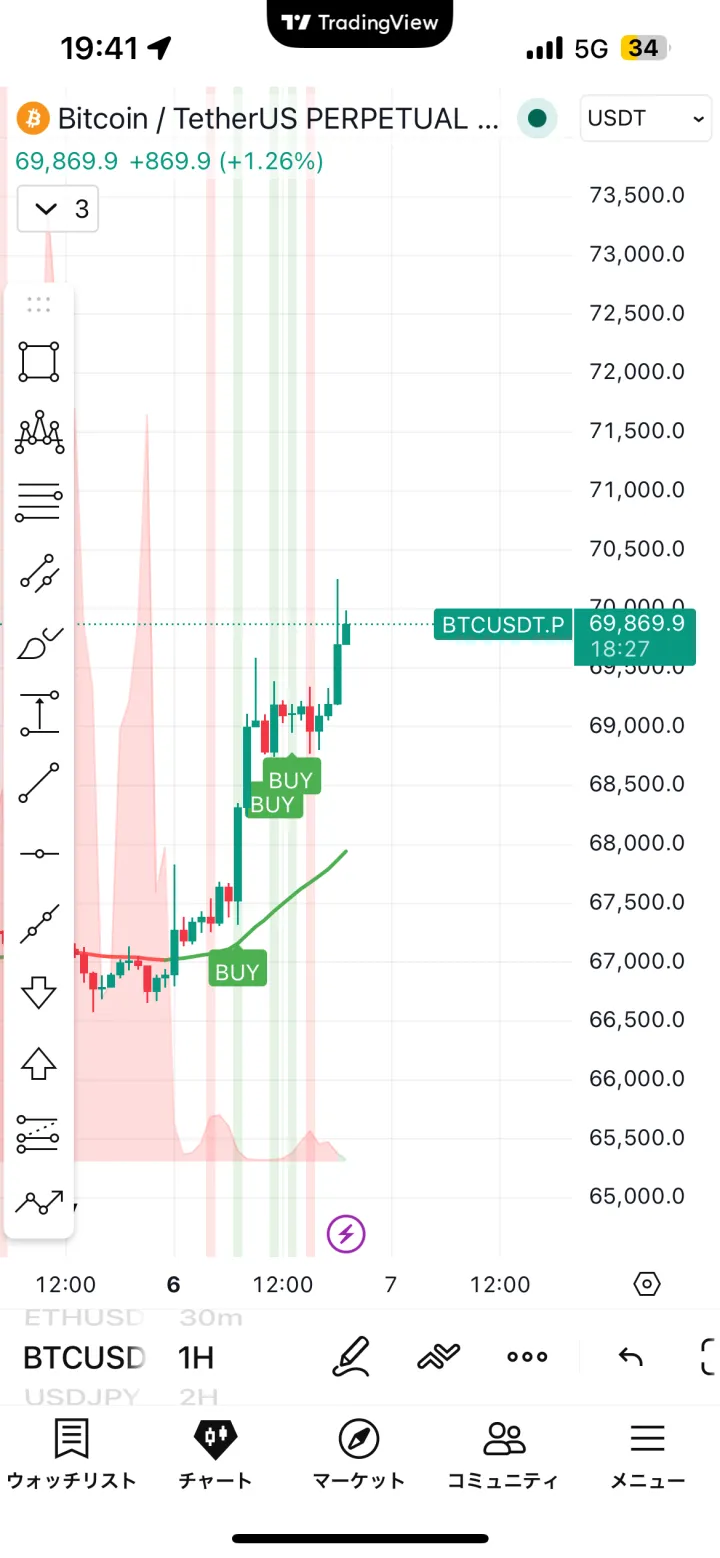This screenshot has width=720, height=1558.
Task: Open the メニュー tab
Action: (x=648, y=1455)
